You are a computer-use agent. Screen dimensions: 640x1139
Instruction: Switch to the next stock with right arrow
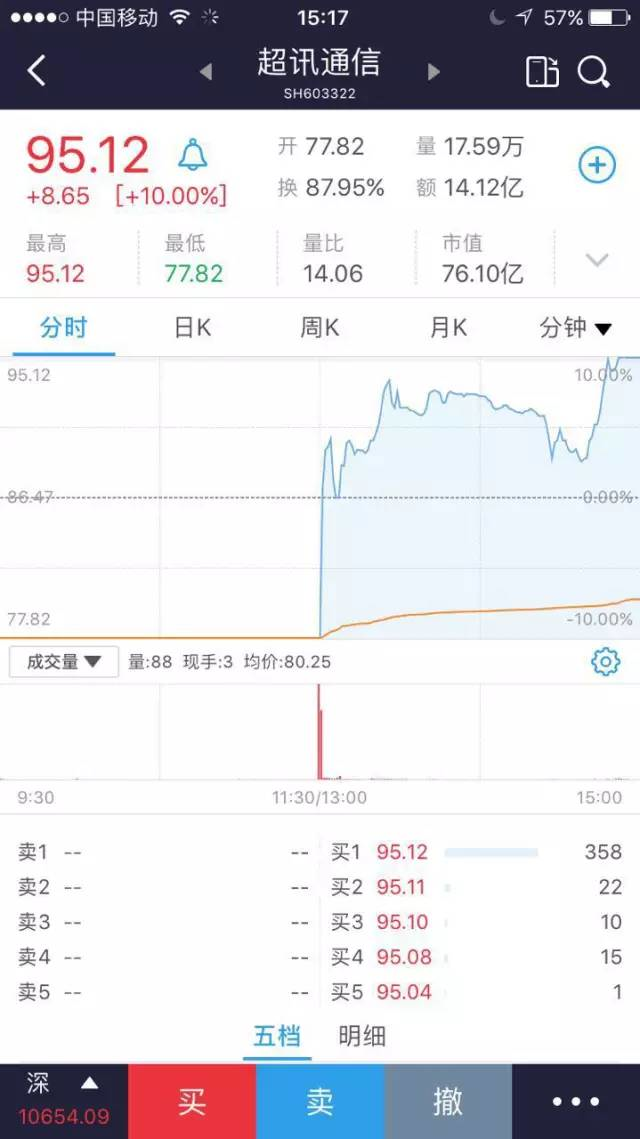434,71
